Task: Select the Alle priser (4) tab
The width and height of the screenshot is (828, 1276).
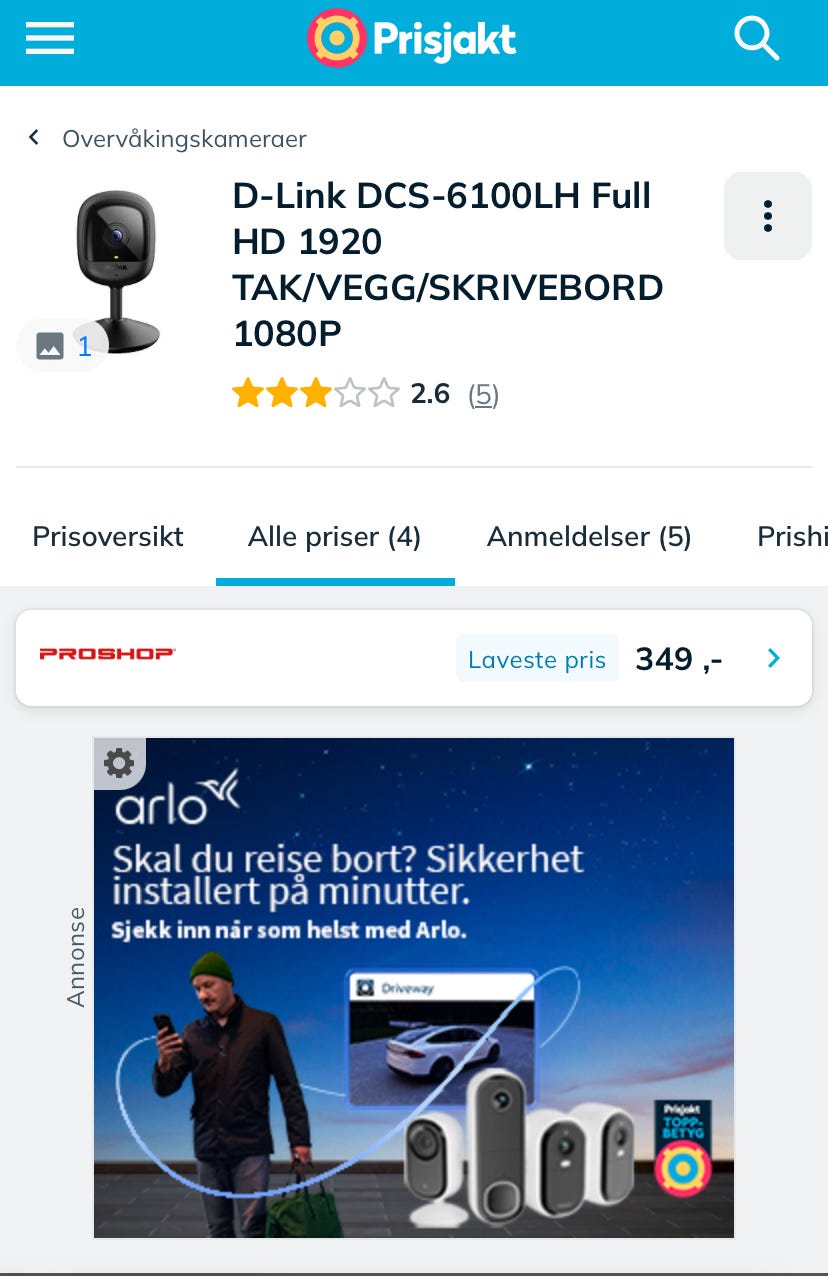Action: 334,537
